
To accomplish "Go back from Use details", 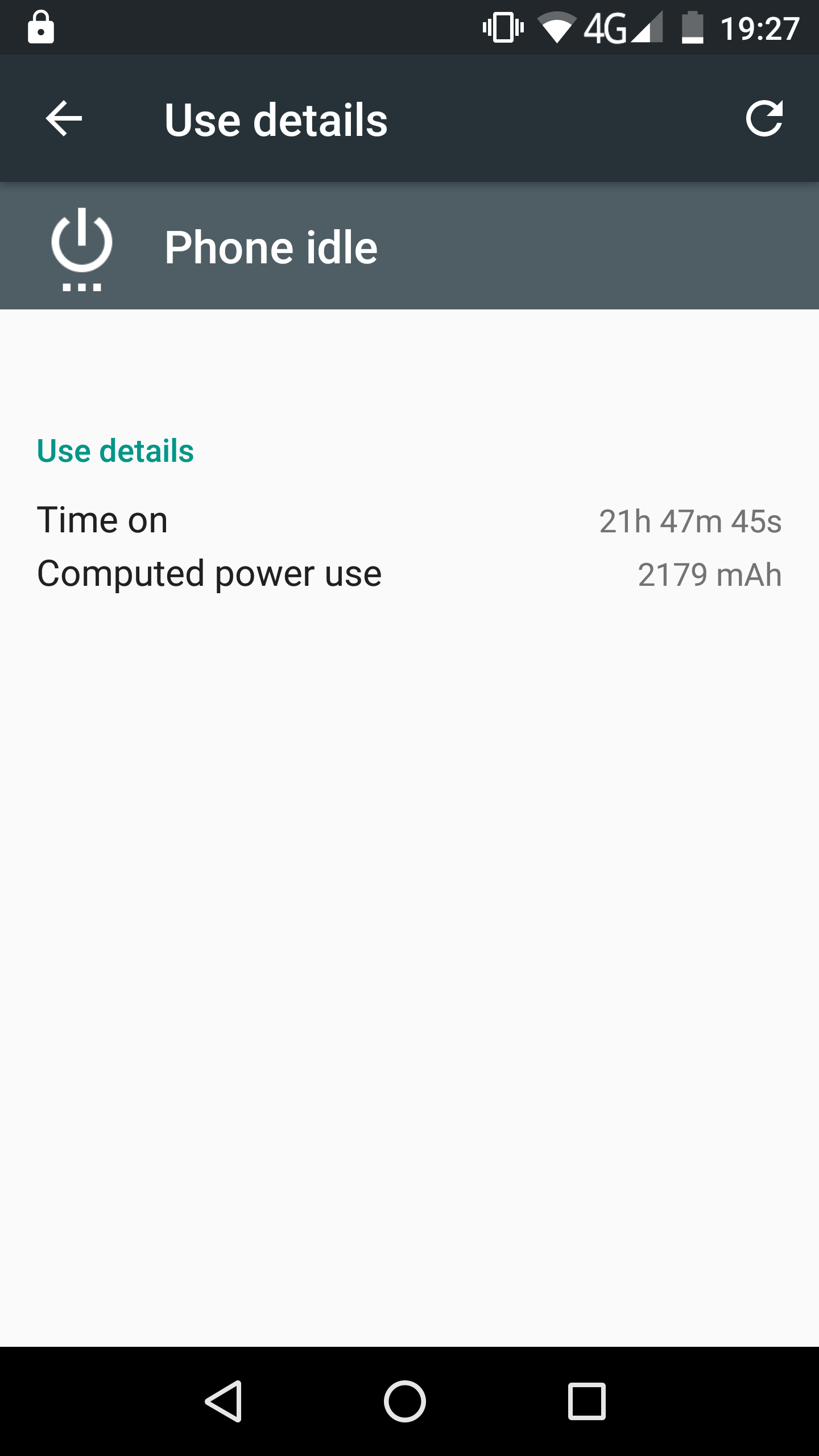I will tap(64, 118).
